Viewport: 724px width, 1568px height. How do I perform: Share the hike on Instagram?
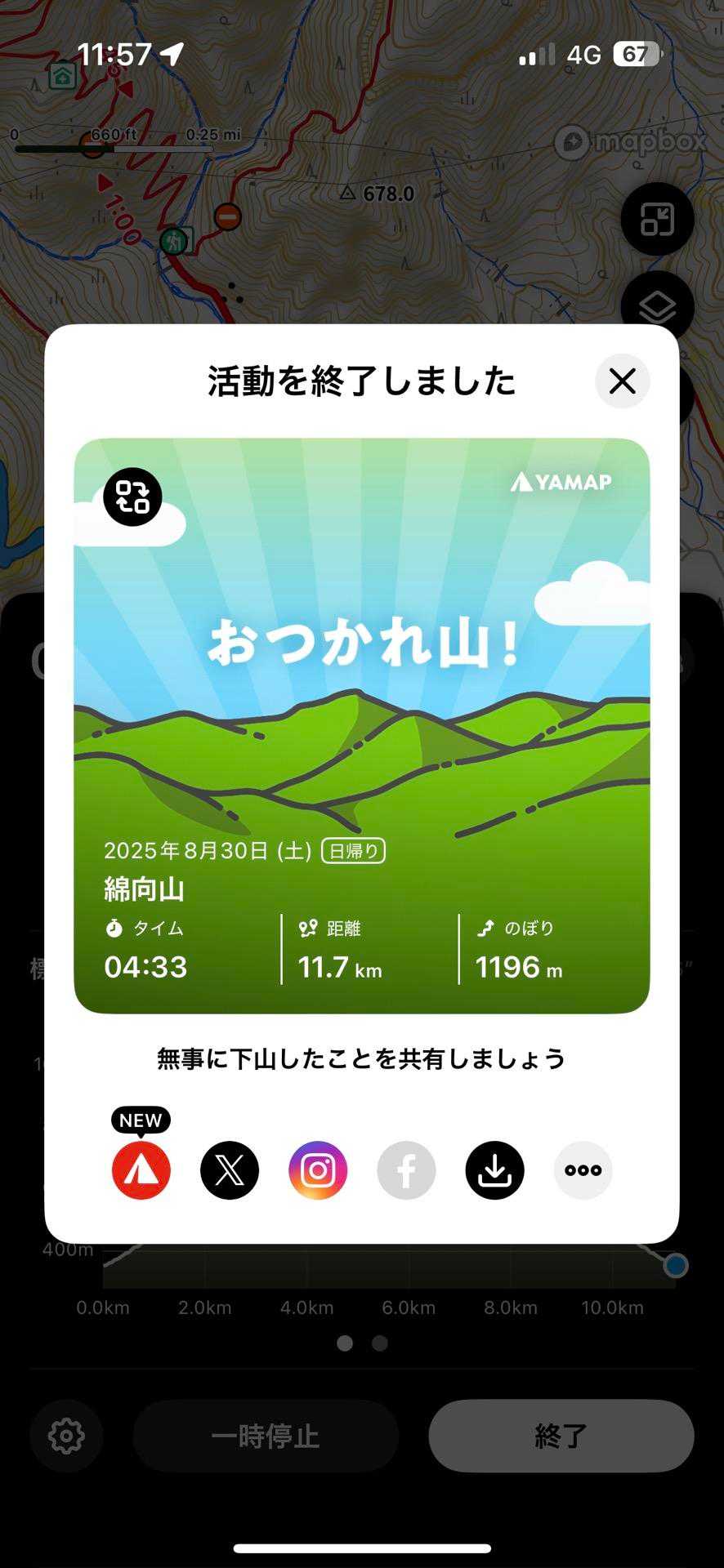[318, 1170]
